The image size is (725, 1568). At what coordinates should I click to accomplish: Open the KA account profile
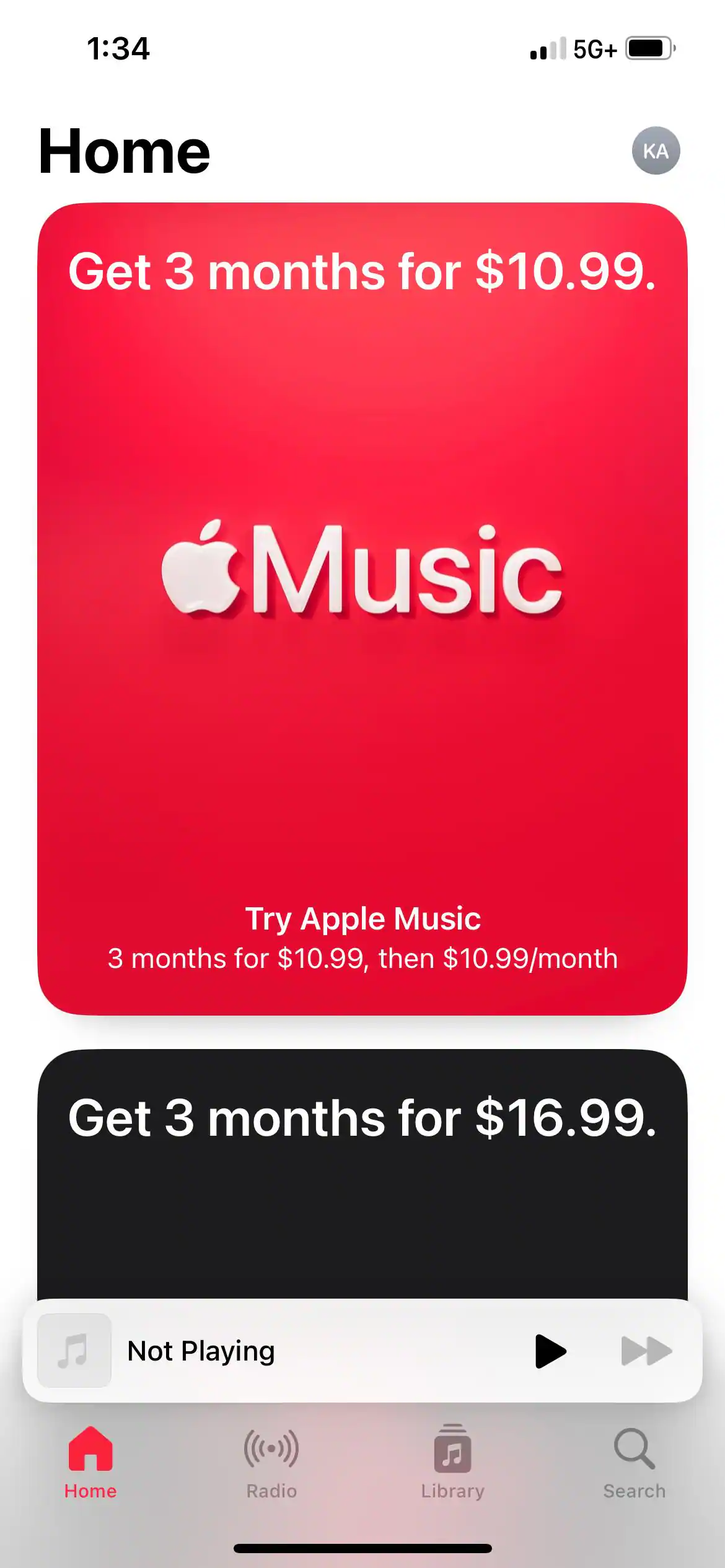pos(656,150)
